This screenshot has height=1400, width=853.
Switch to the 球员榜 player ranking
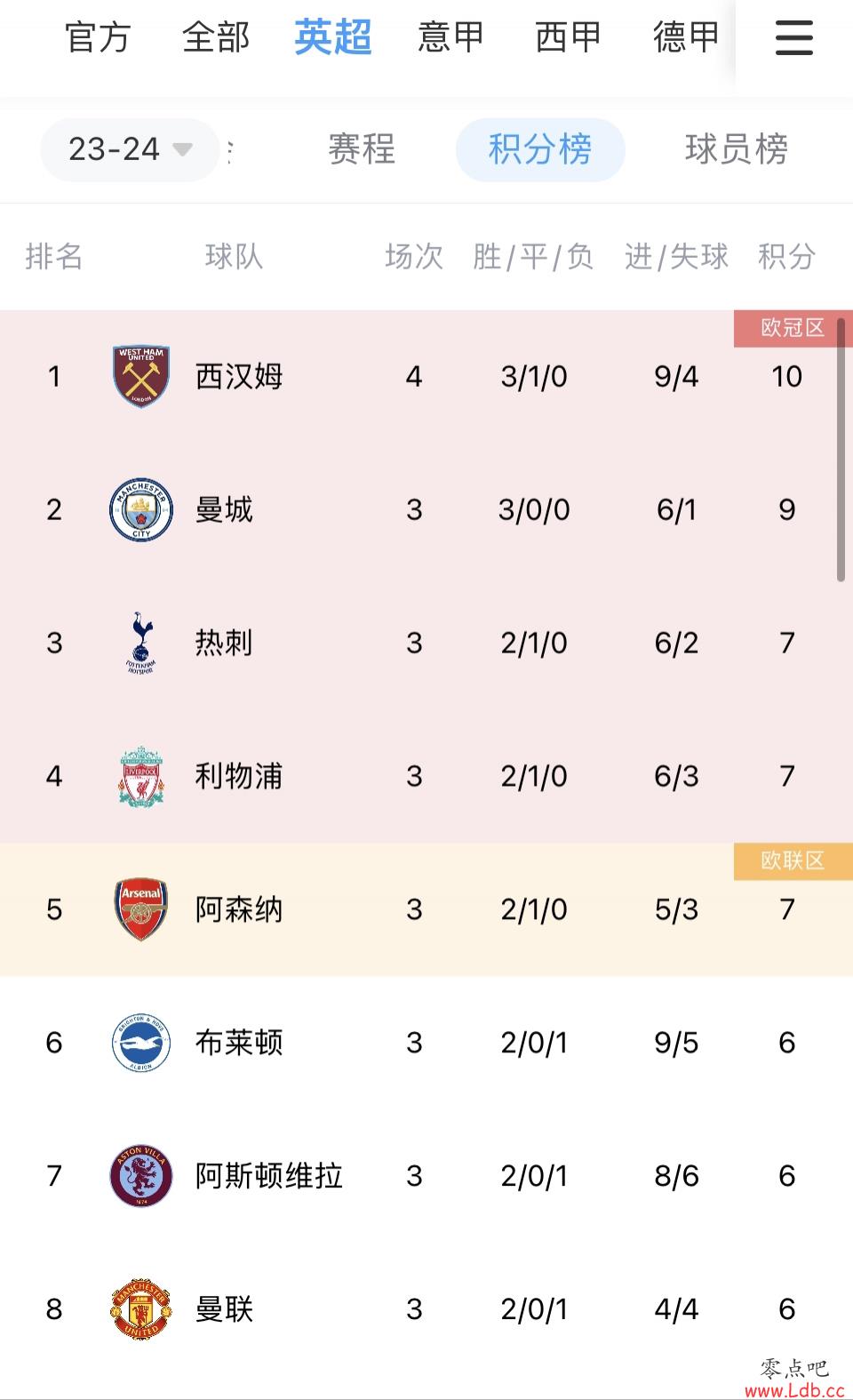(737, 149)
